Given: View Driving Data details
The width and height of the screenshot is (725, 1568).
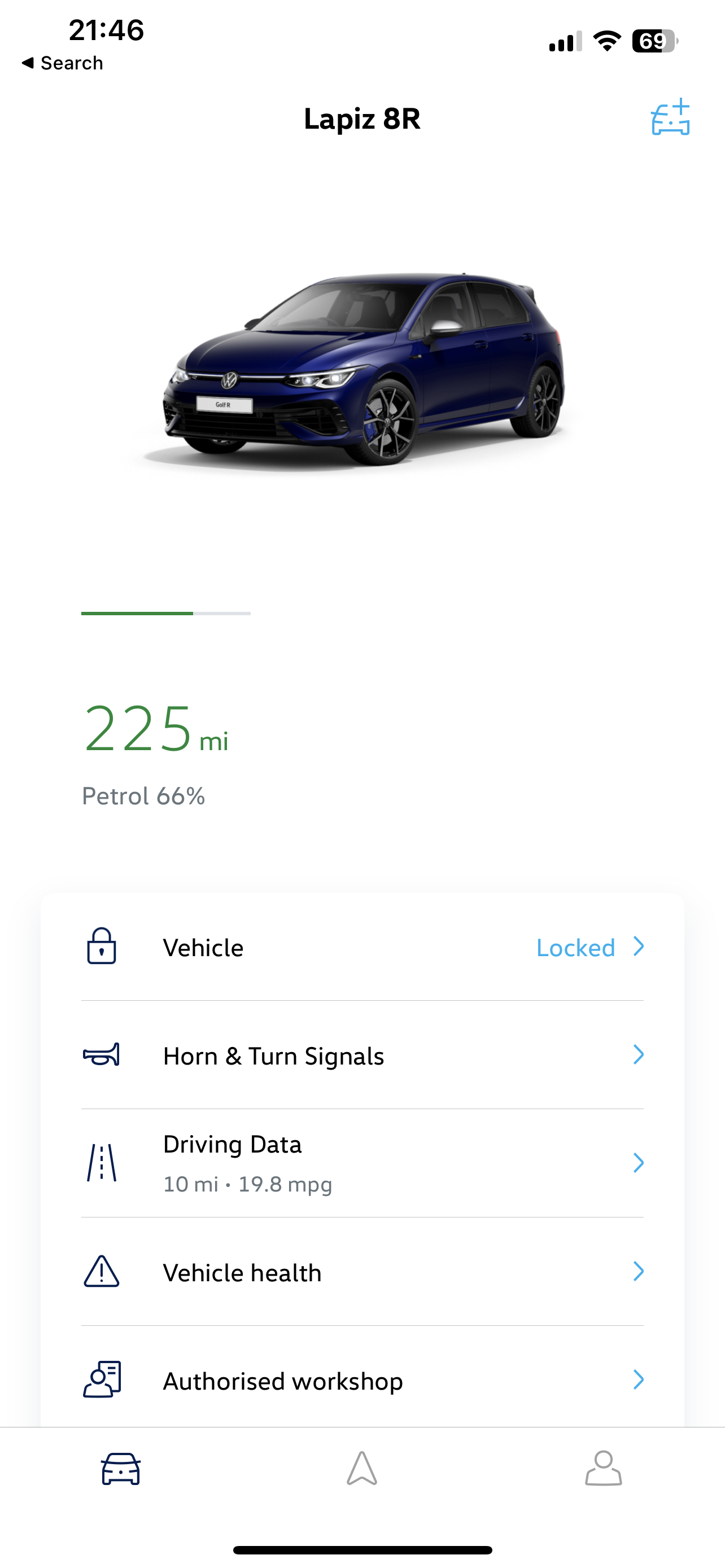Looking at the screenshot, I should [x=363, y=1163].
